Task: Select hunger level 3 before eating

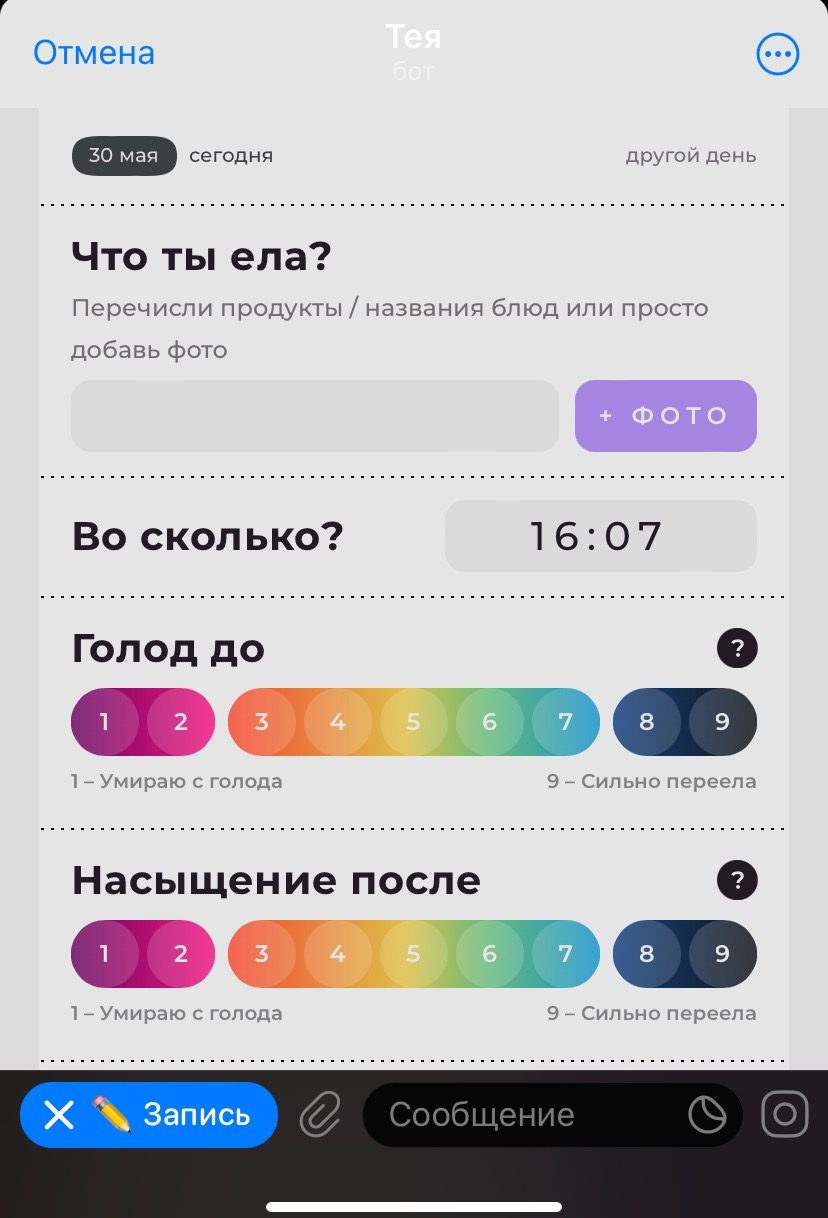Action: pos(261,721)
